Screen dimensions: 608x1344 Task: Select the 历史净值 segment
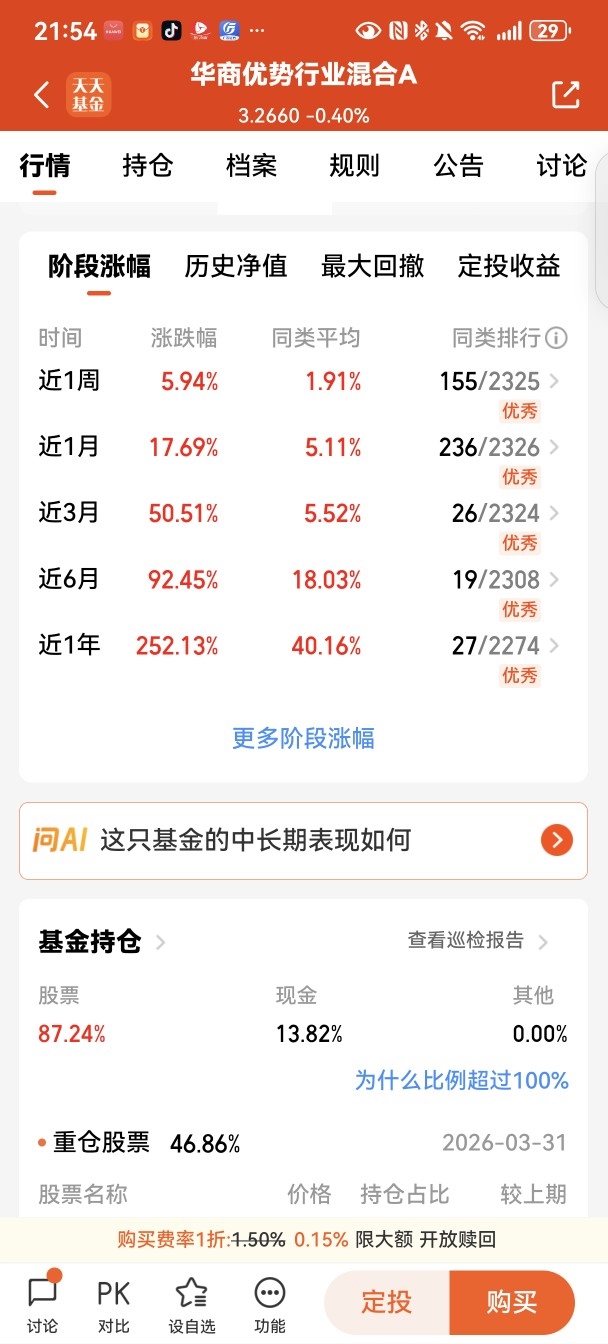click(x=236, y=266)
